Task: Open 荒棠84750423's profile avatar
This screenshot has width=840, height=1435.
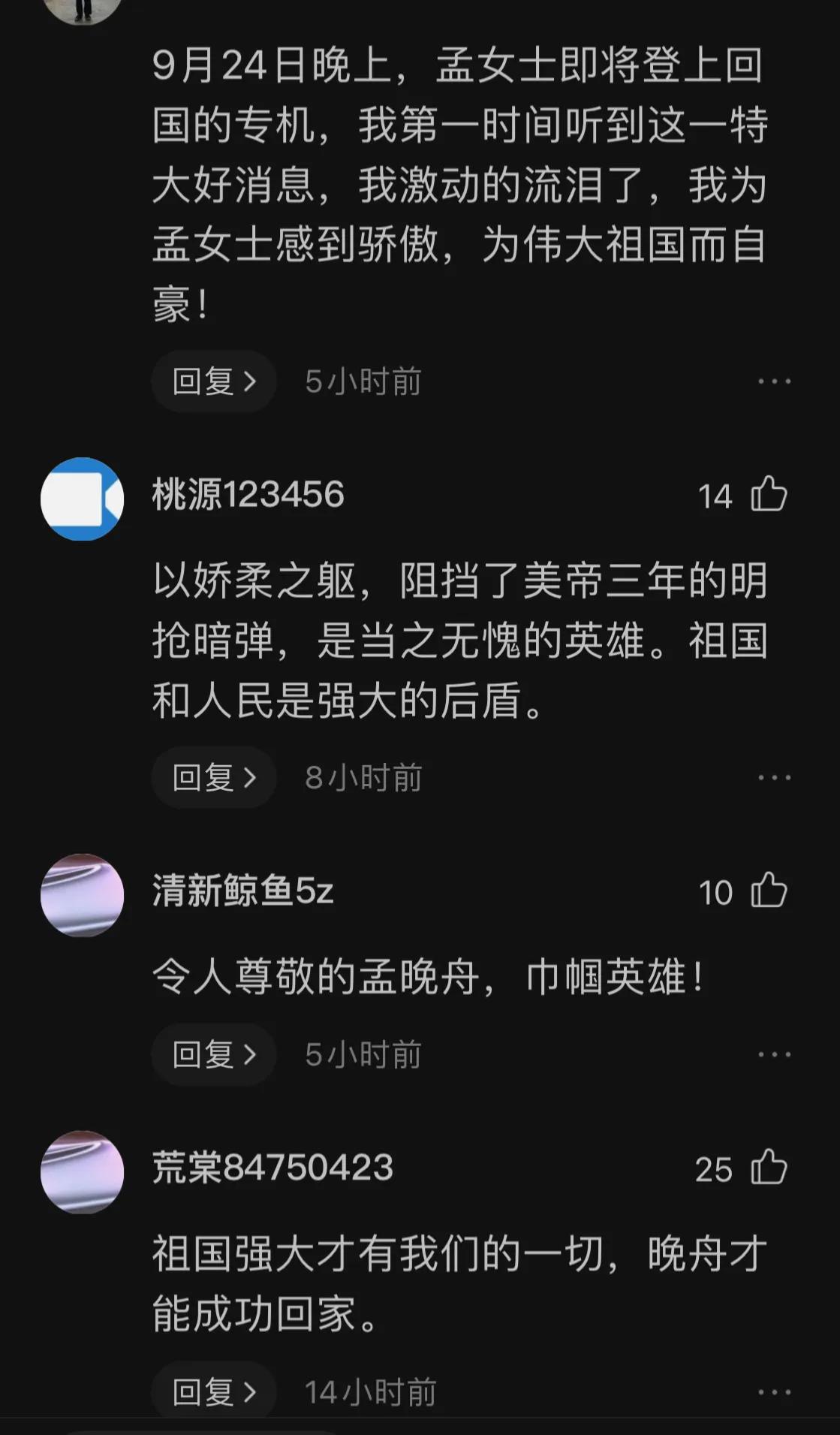Action: click(82, 1171)
